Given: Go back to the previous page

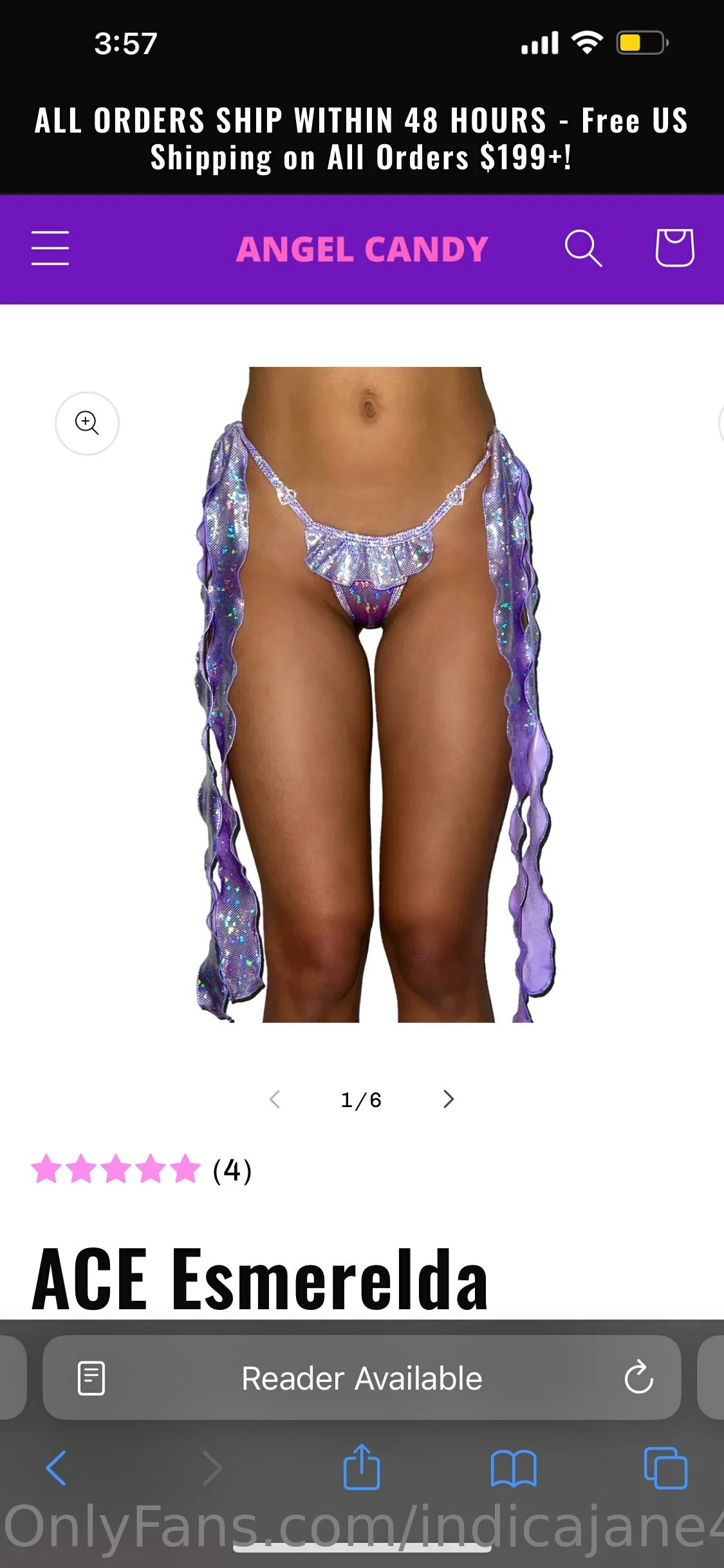Looking at the screenshot, I should point(57,1468).
